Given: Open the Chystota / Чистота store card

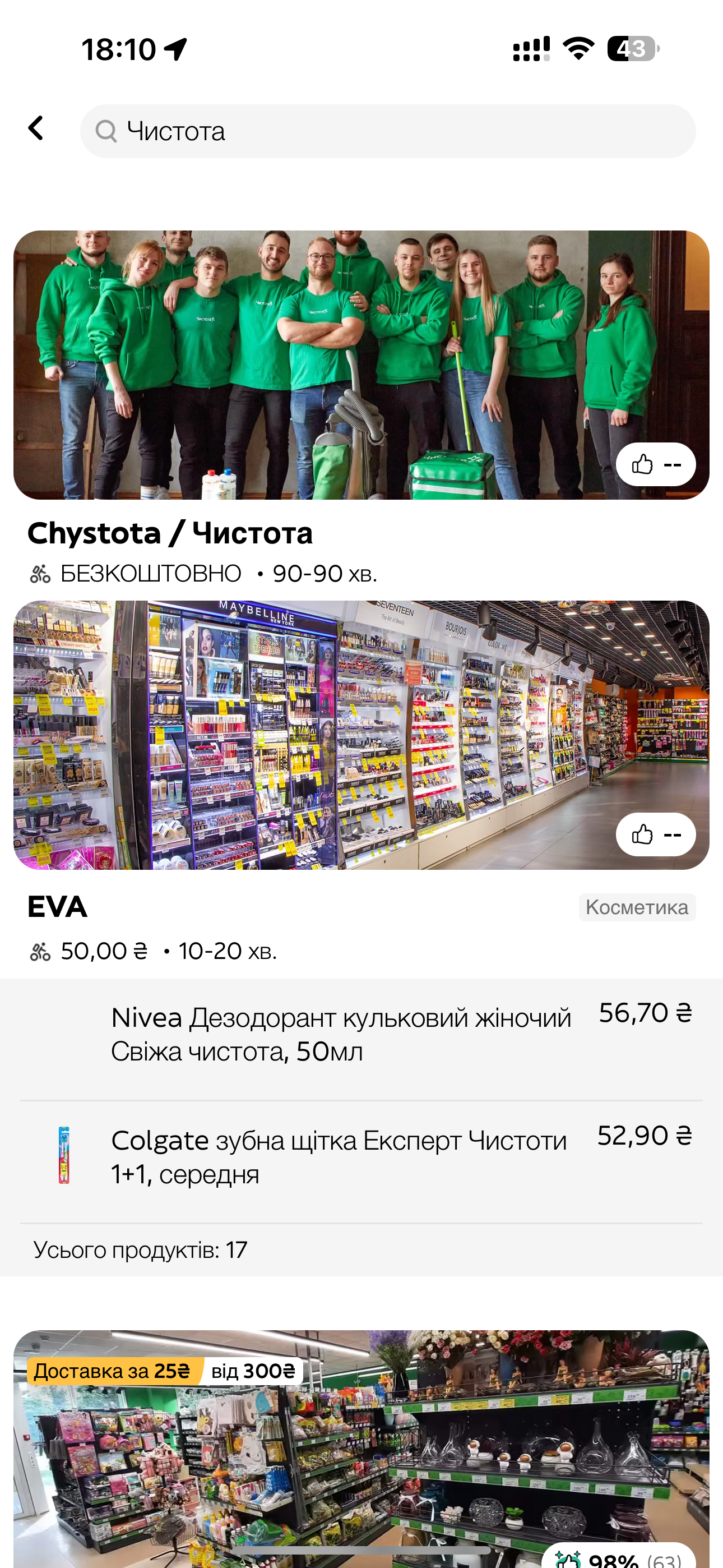Looking at the screenshot, I should 361,365.
